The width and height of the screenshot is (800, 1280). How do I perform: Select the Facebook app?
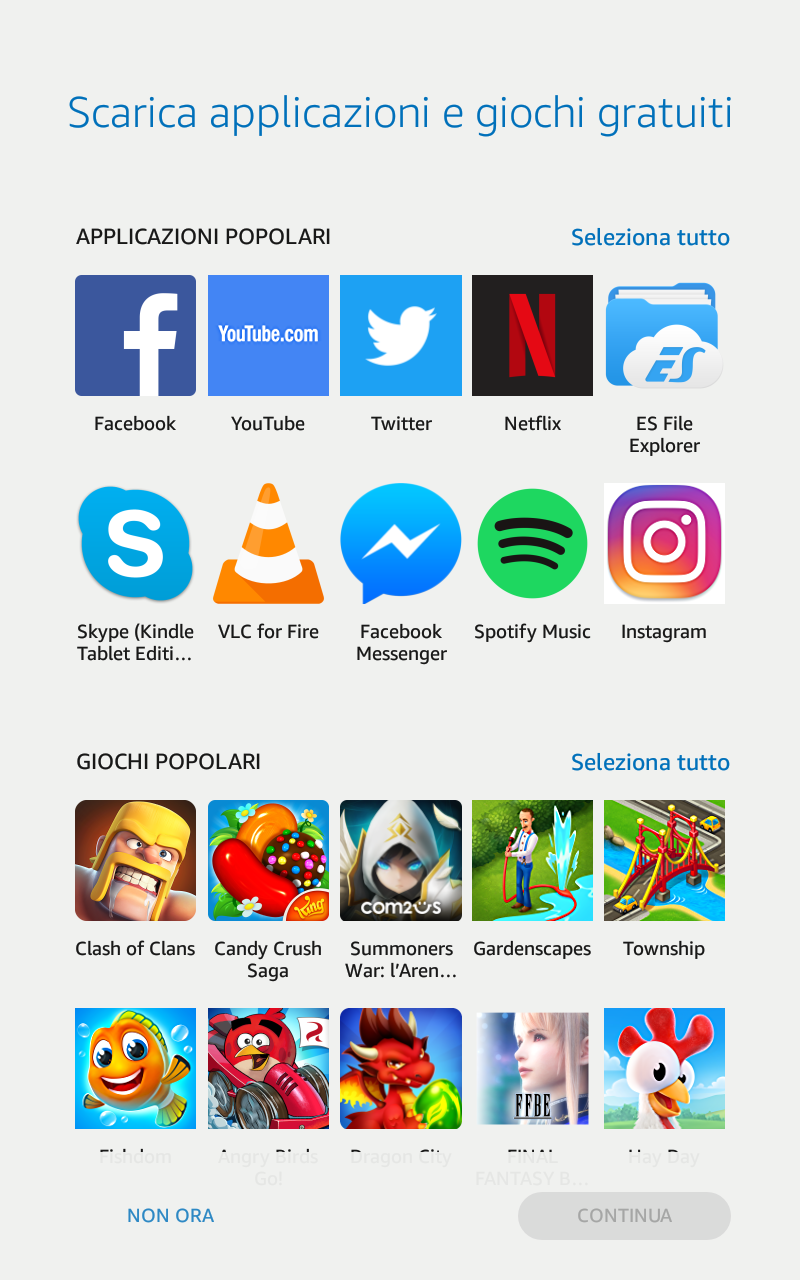tap(135, 336)
